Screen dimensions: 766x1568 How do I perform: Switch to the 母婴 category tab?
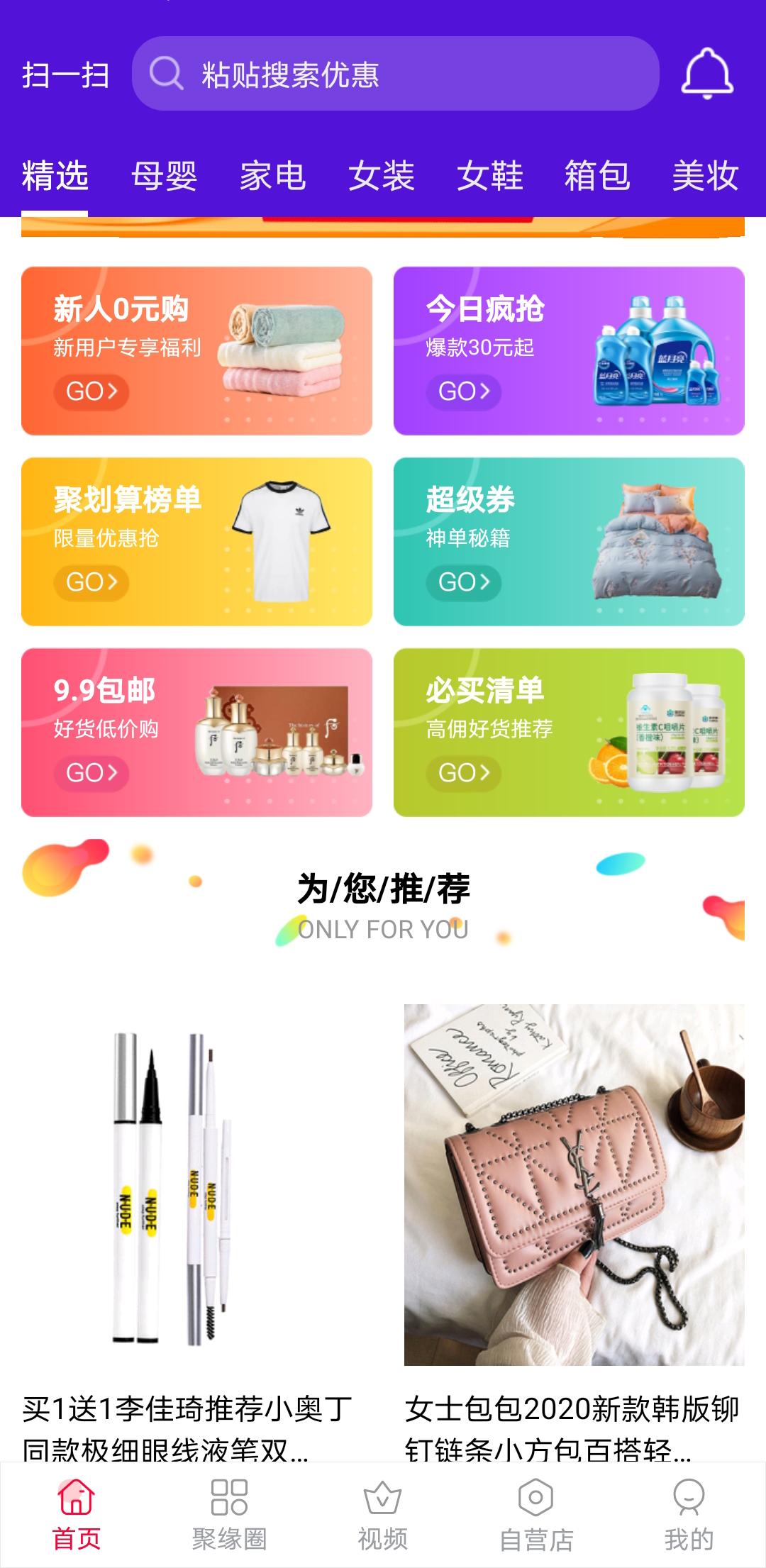pyautogui.click(x=164, y=176)
